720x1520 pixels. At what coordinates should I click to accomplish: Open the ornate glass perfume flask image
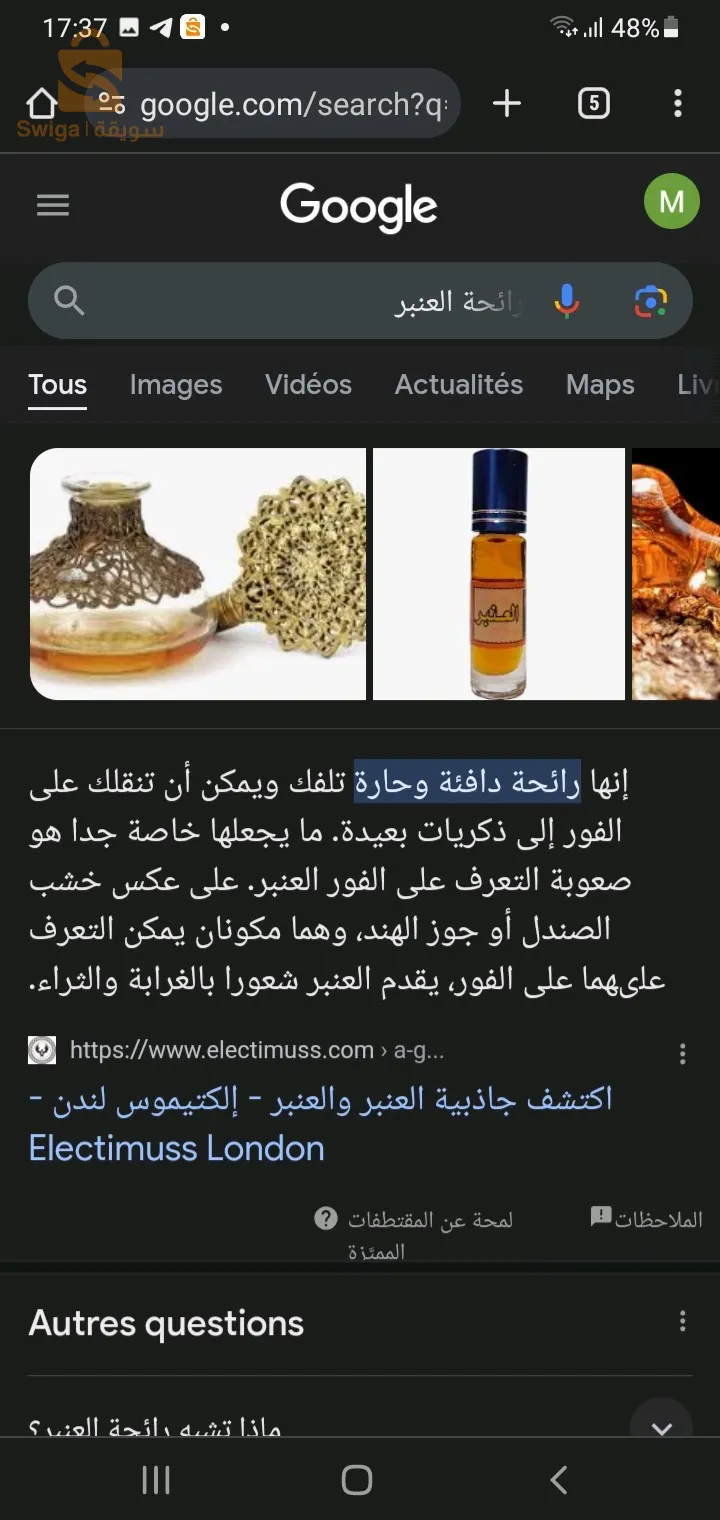click(x=198, y=574)
